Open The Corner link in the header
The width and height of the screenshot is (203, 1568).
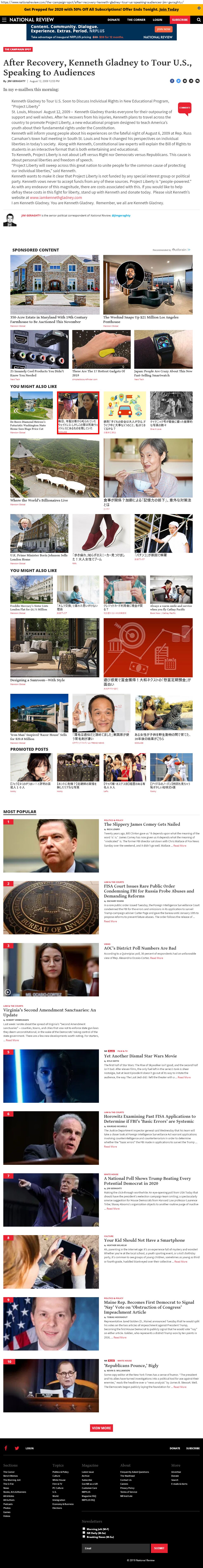click(136, 19)
